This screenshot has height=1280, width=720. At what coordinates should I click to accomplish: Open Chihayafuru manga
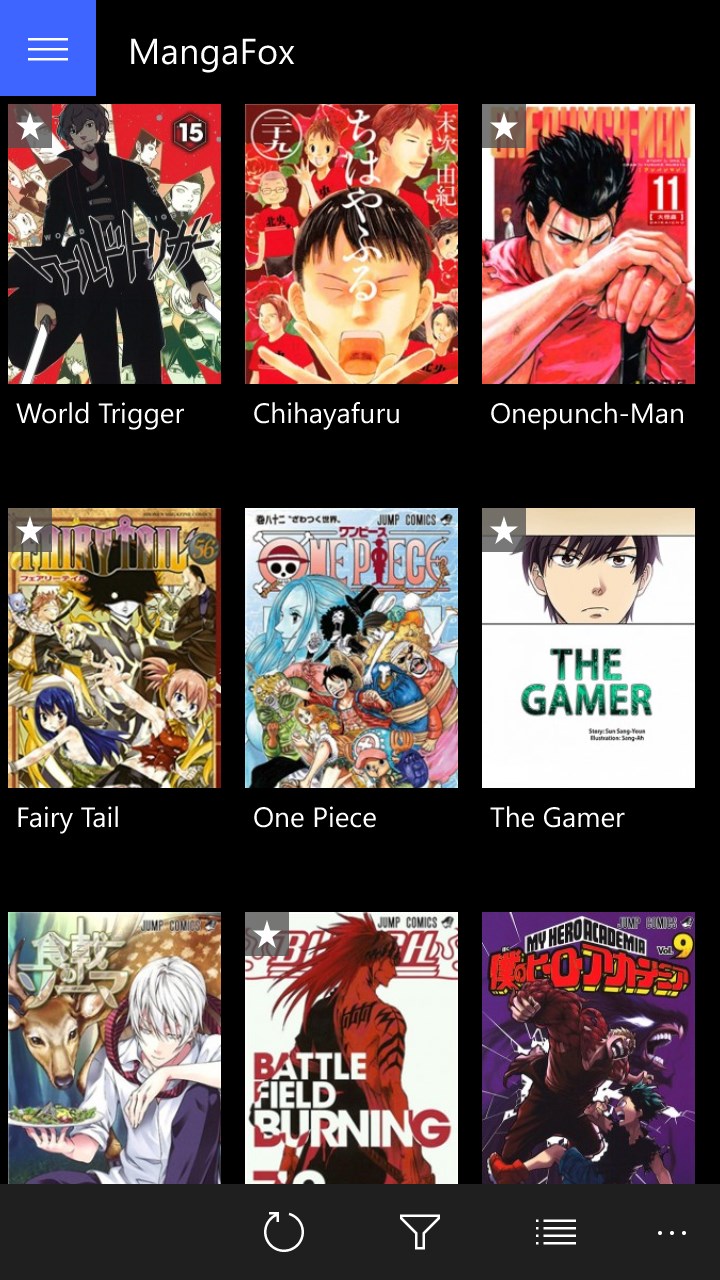[351, 245]
